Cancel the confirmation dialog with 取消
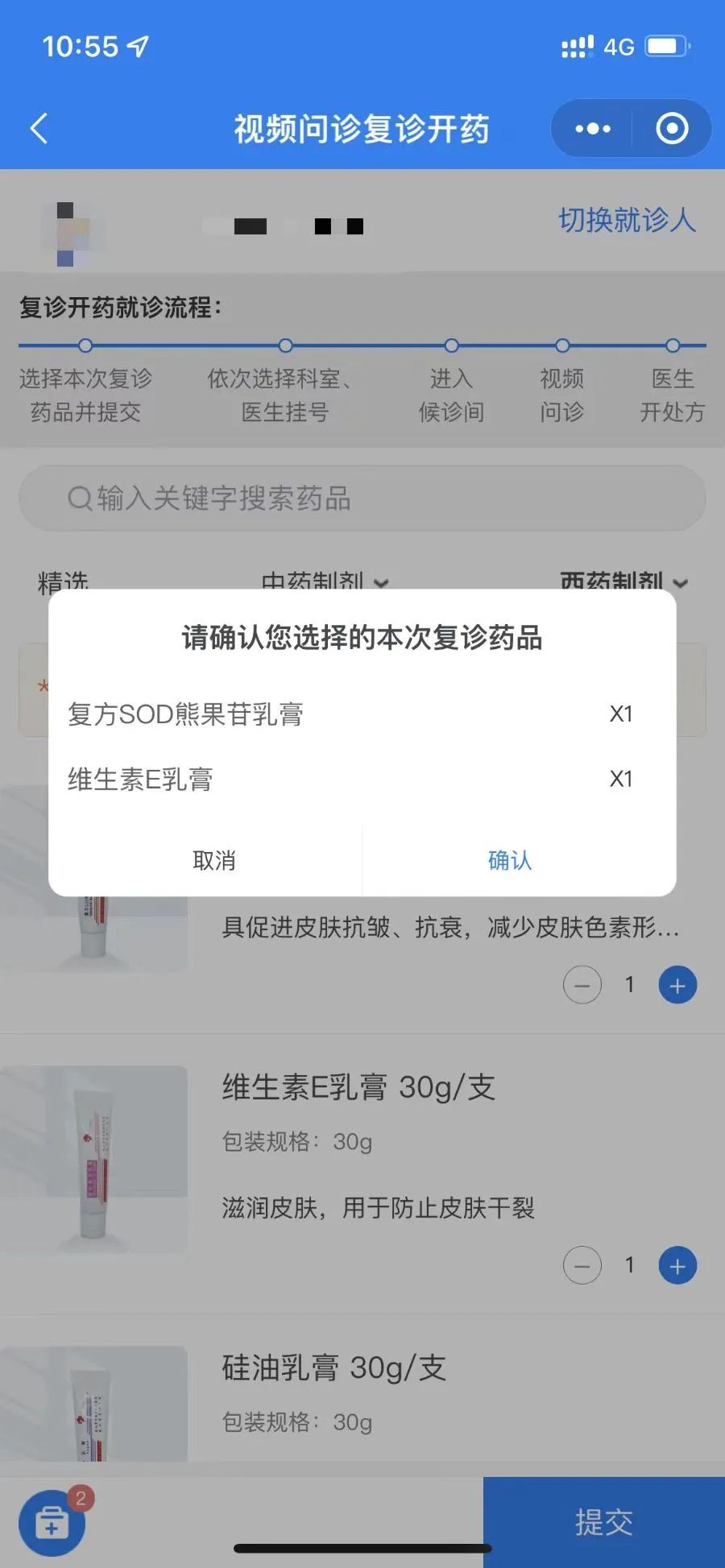The width and height of the screenshot is (725, 1568). click(x=213, y=860)
